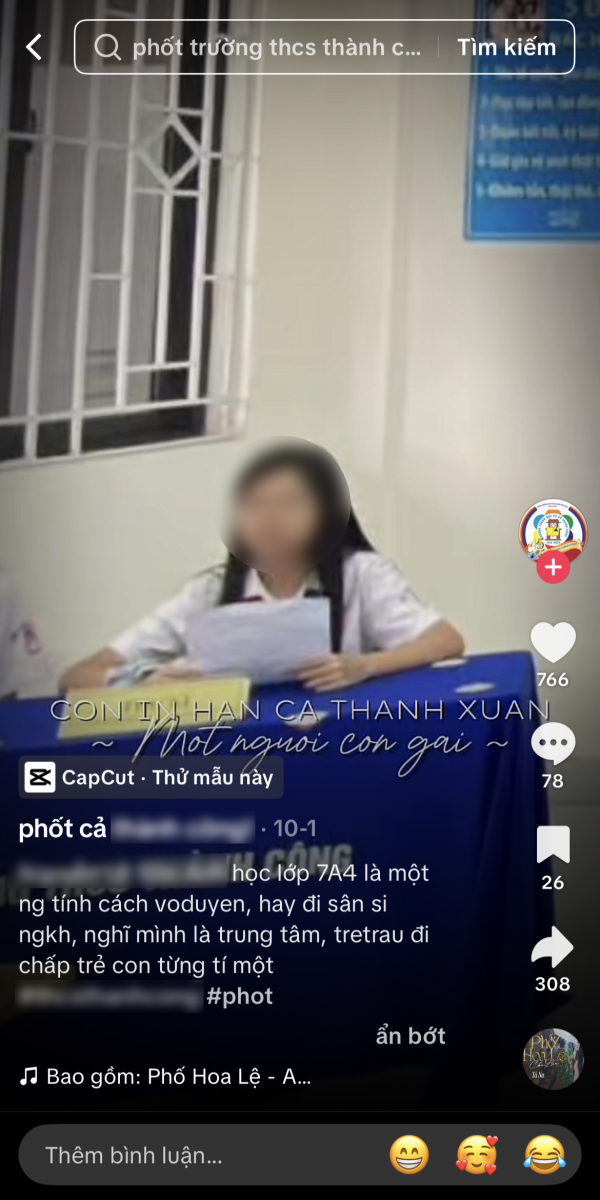
Task: Send the grinning face emoji reaction
Action: [409, 1156]
